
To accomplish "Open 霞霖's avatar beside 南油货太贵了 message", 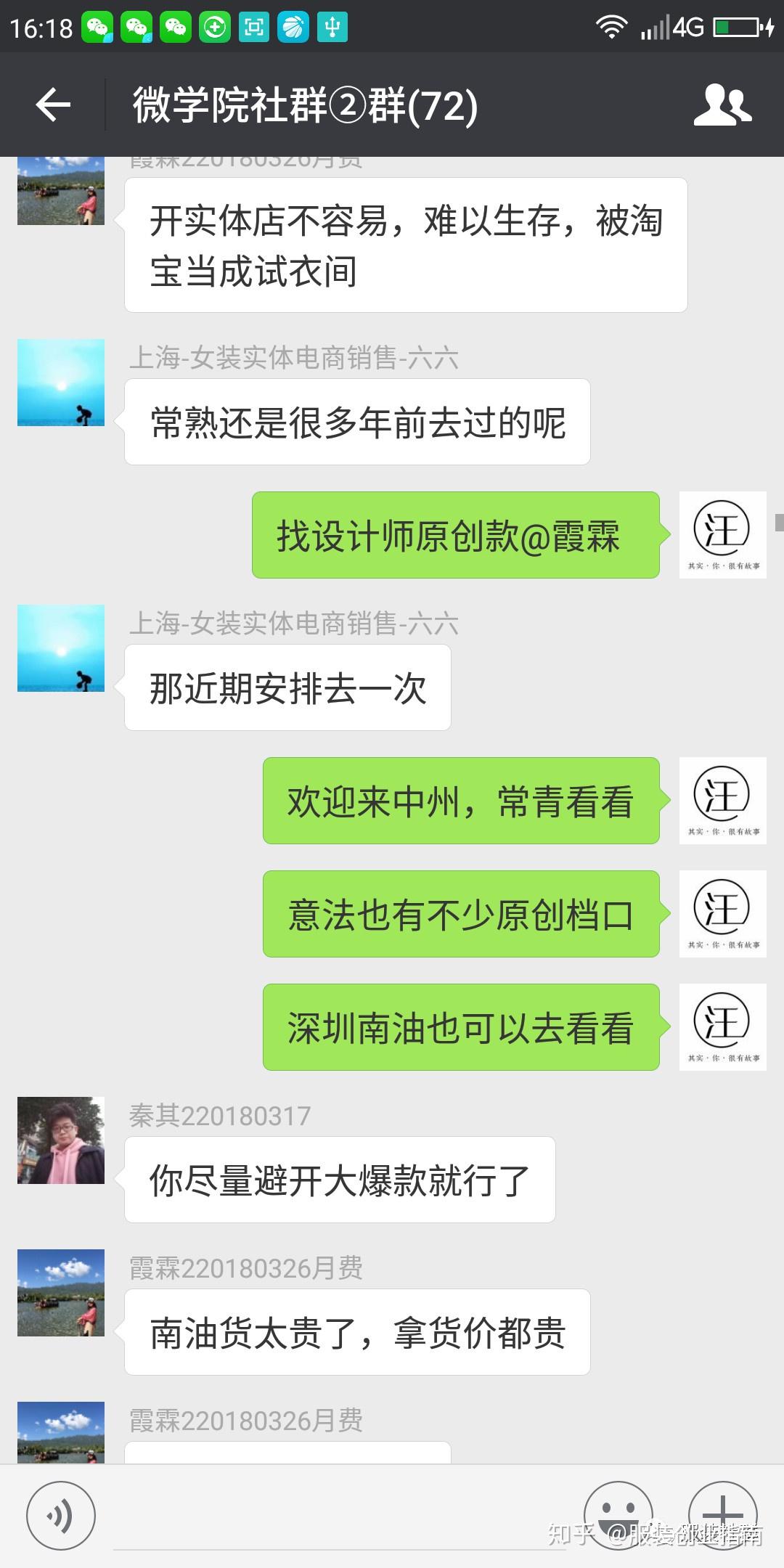I will [61, 1293].
